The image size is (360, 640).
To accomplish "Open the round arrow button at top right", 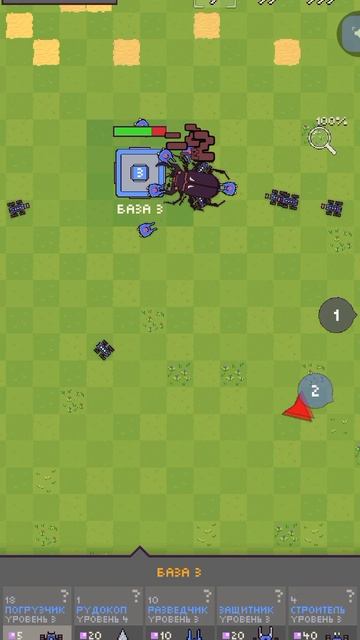I will click(x=349, y=33).
